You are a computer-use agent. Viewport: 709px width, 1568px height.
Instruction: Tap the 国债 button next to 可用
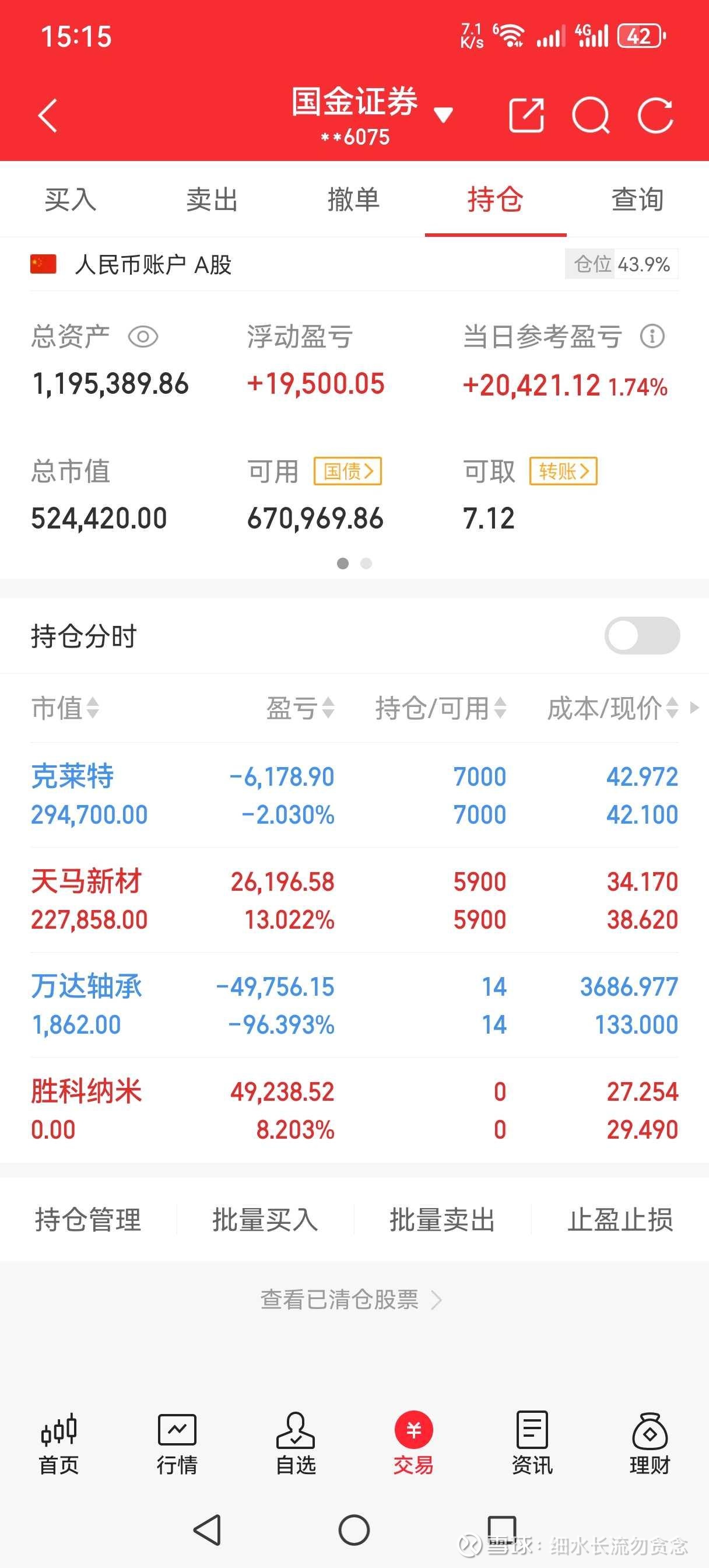point(348,471)
